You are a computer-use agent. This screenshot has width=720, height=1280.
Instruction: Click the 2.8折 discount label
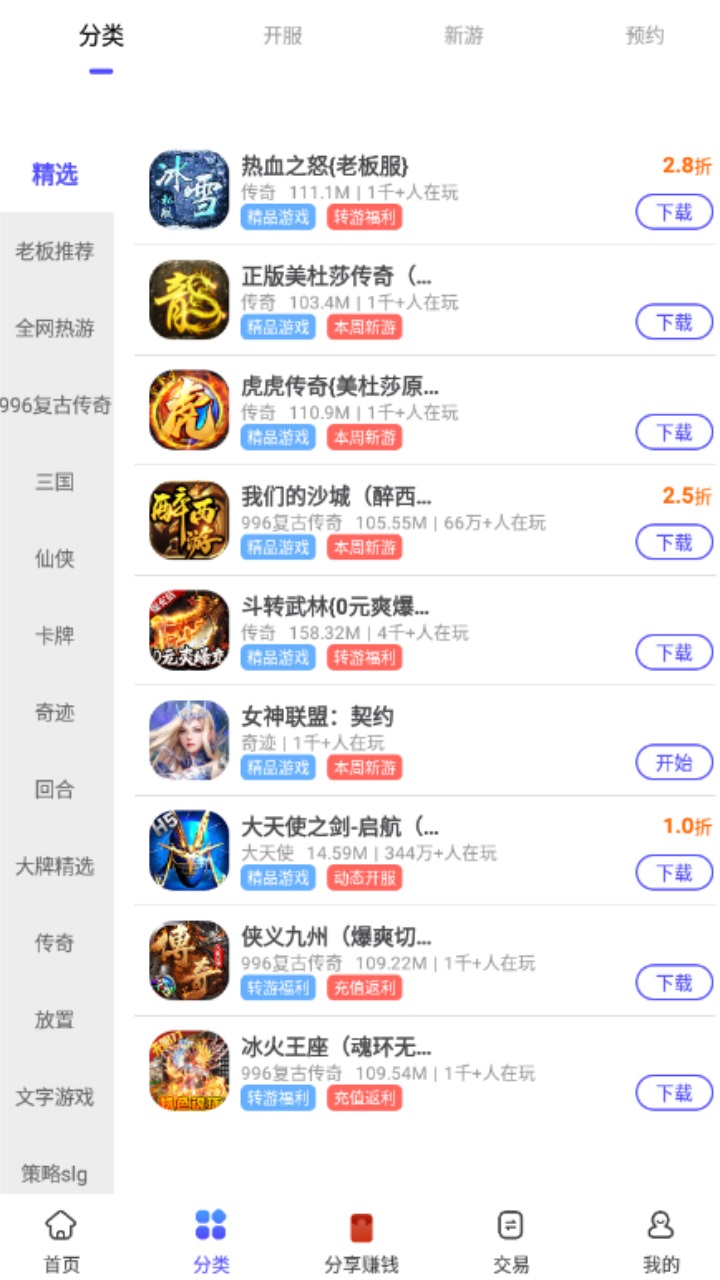point(685,165)
